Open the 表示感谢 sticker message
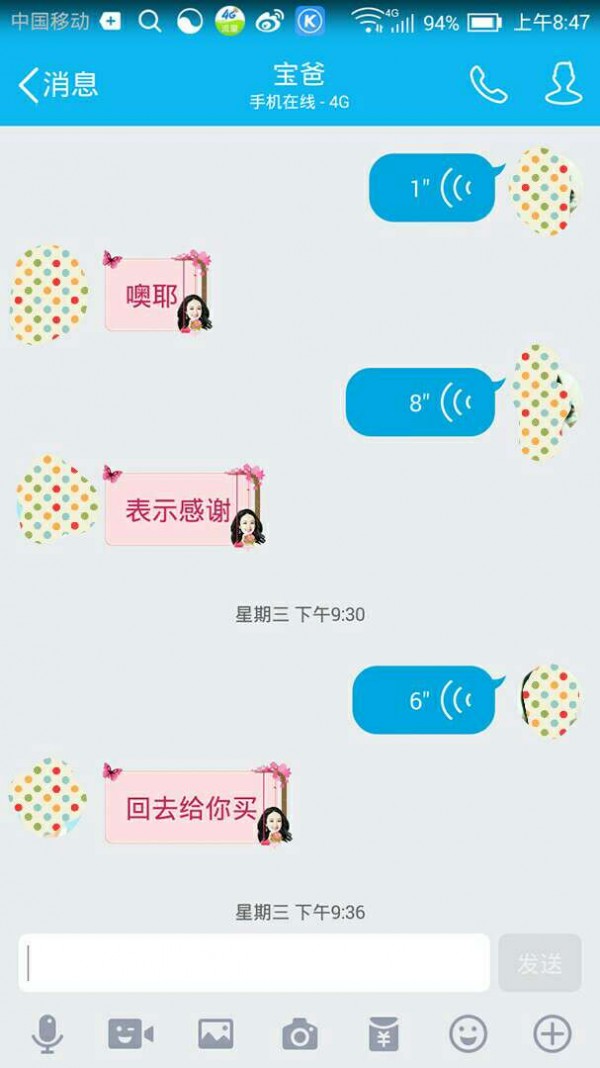The image size is (600, 1068). click(182, 509)
